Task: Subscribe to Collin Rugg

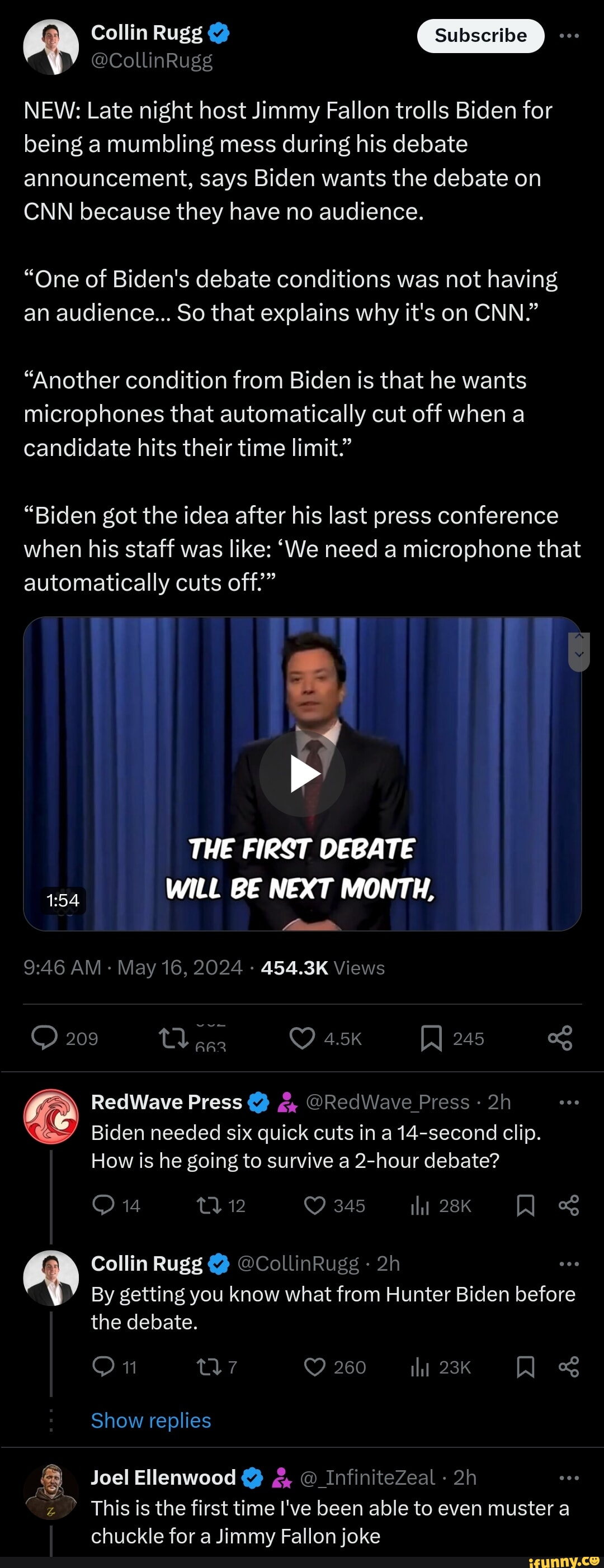Action: tap(480, 35)
